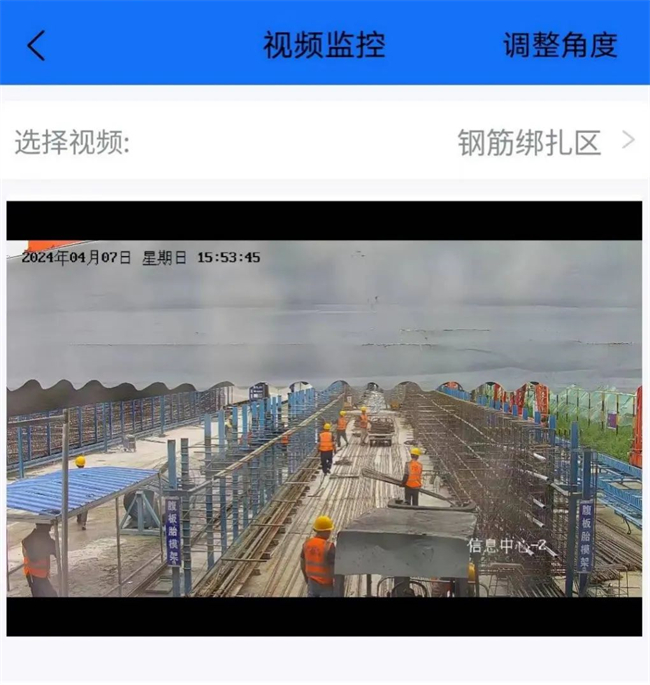Tap the surveillance video feed
The width and height of the screenshot is (650, 685).
pos(324,418)
